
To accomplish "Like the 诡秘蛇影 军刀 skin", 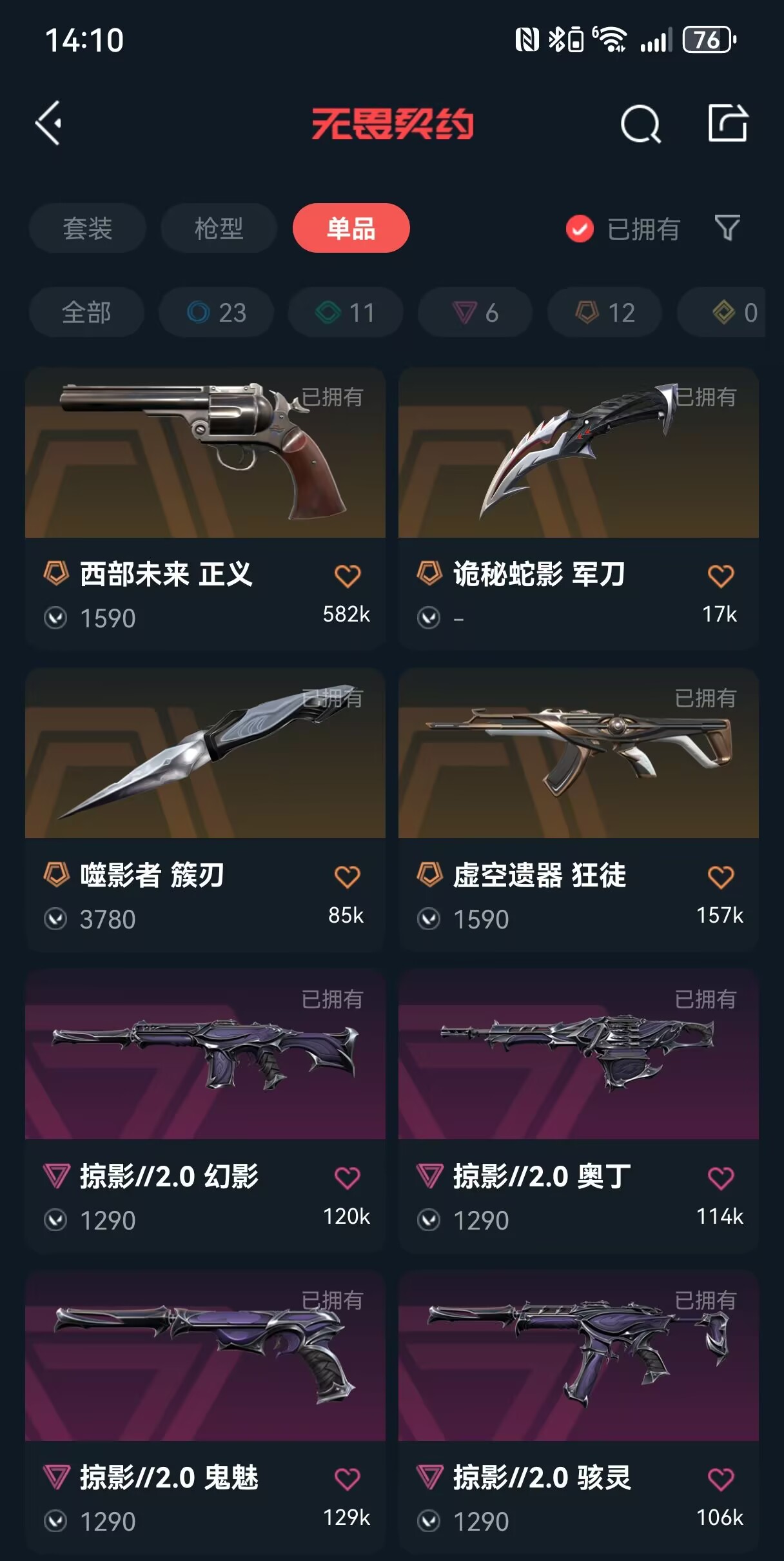I will click(x=720, y=576).
